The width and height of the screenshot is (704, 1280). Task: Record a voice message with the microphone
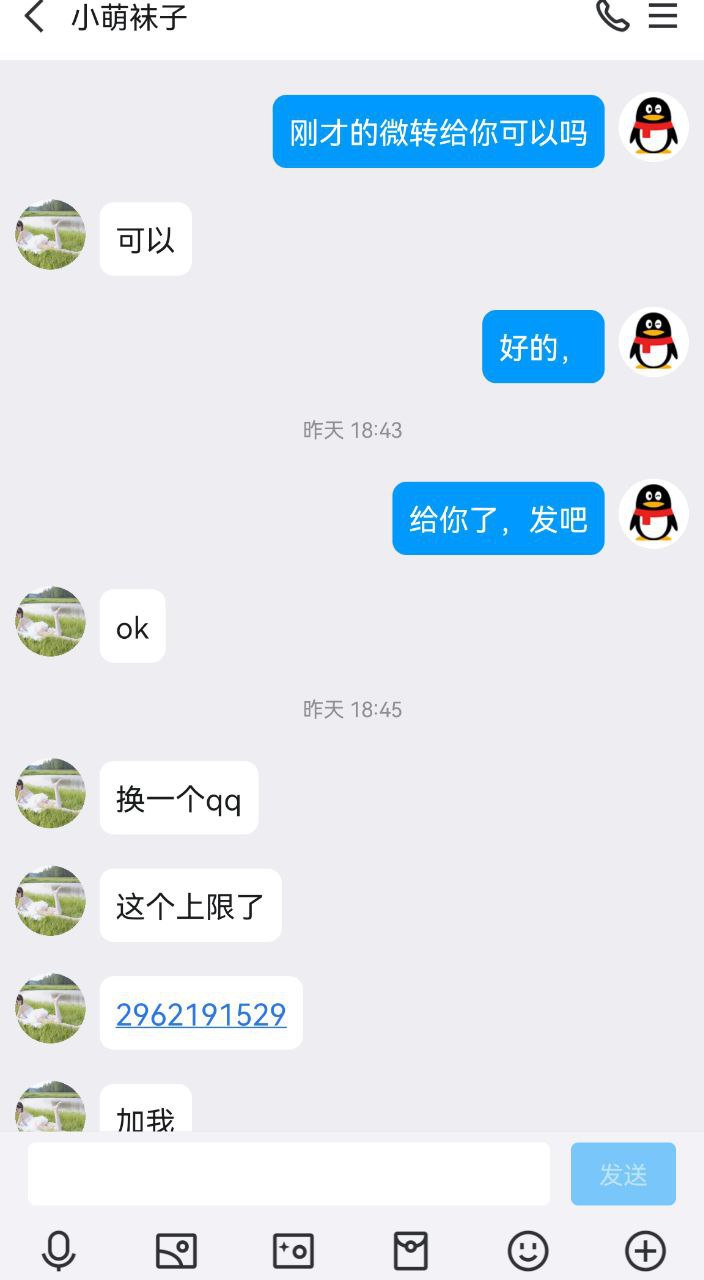[x=58, y=1250]
